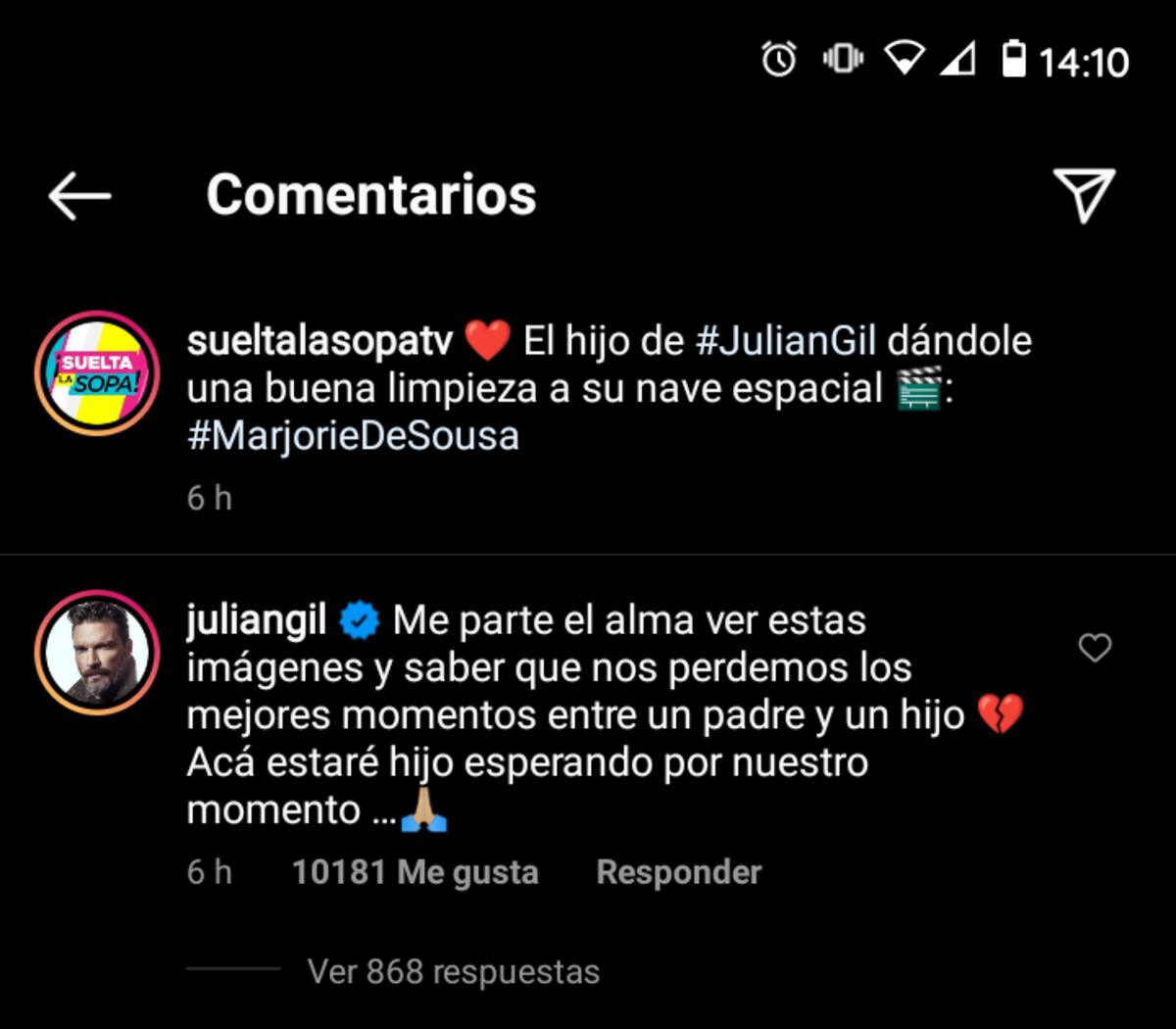Image resolution: width=1176 pixels, height=1029 pixels.
Task: Share post via the paper plane icon
Action: click(1084, 194)
